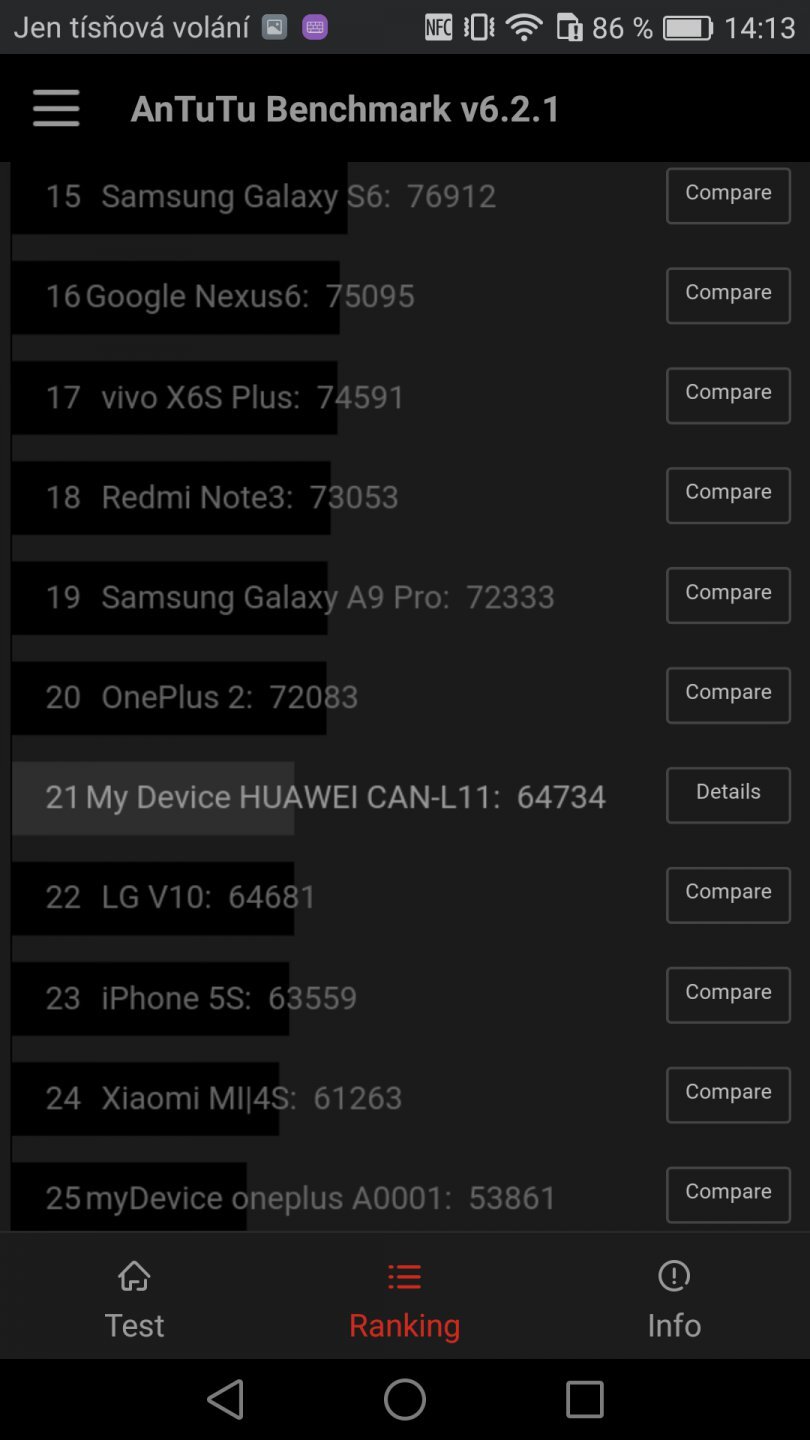Image resolution: width=810 pixels, height=1440 pixels.
Task: Select the Google Nexus6 ranking row
Action: click(x=230, y=296)
